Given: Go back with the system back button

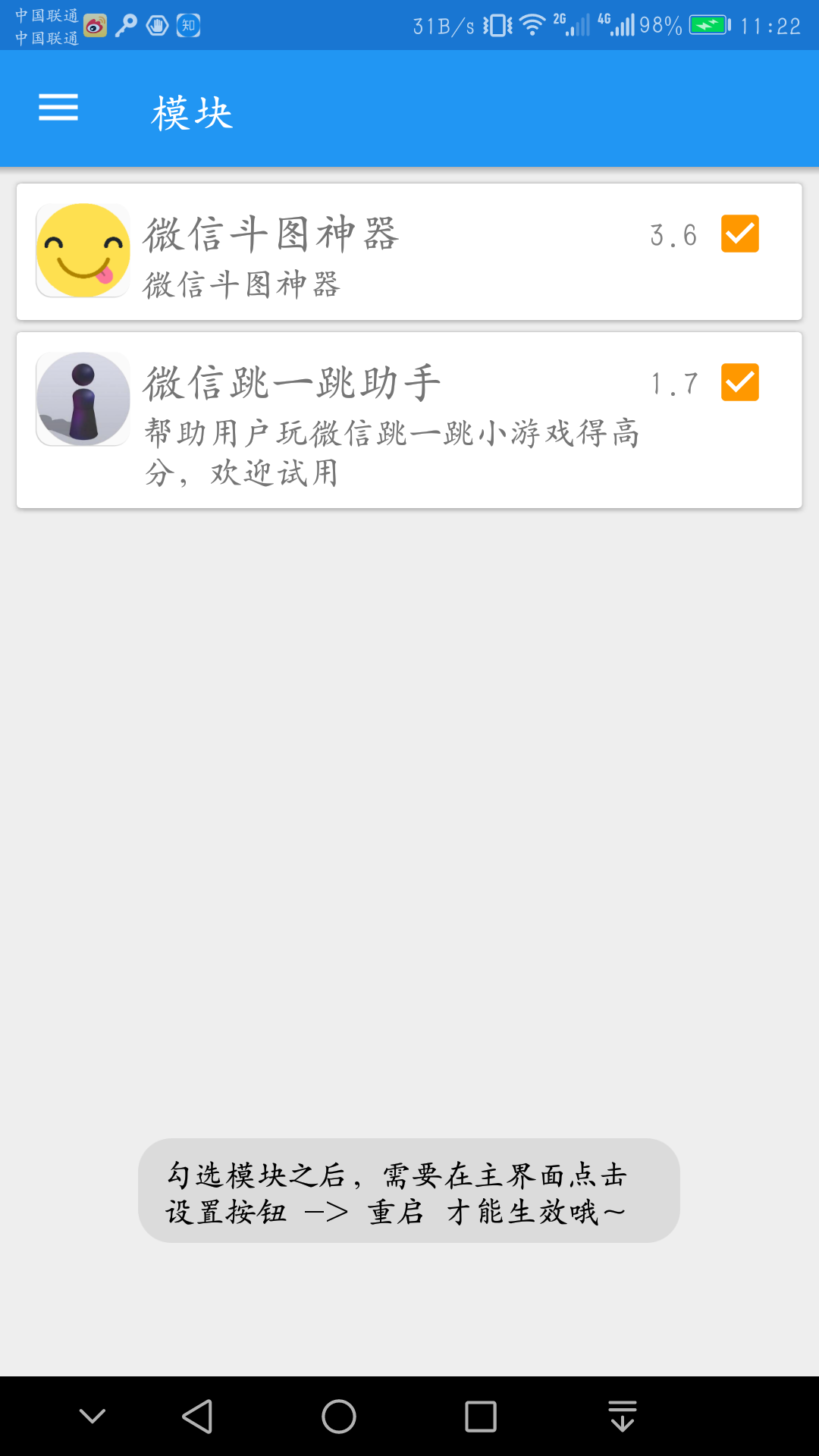Looking at the screenshot, I should click(198, 1416).
